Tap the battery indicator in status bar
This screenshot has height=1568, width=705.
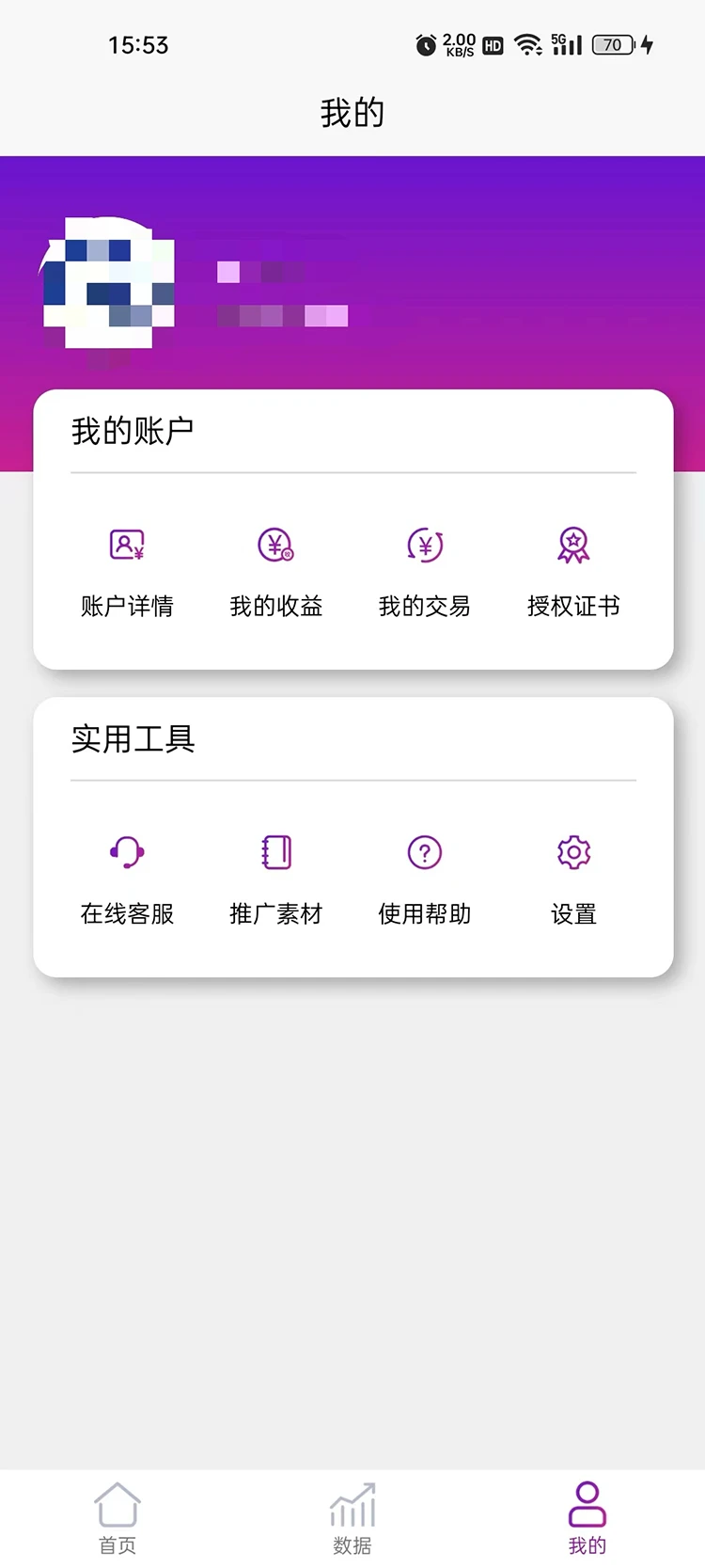point(612,44)
